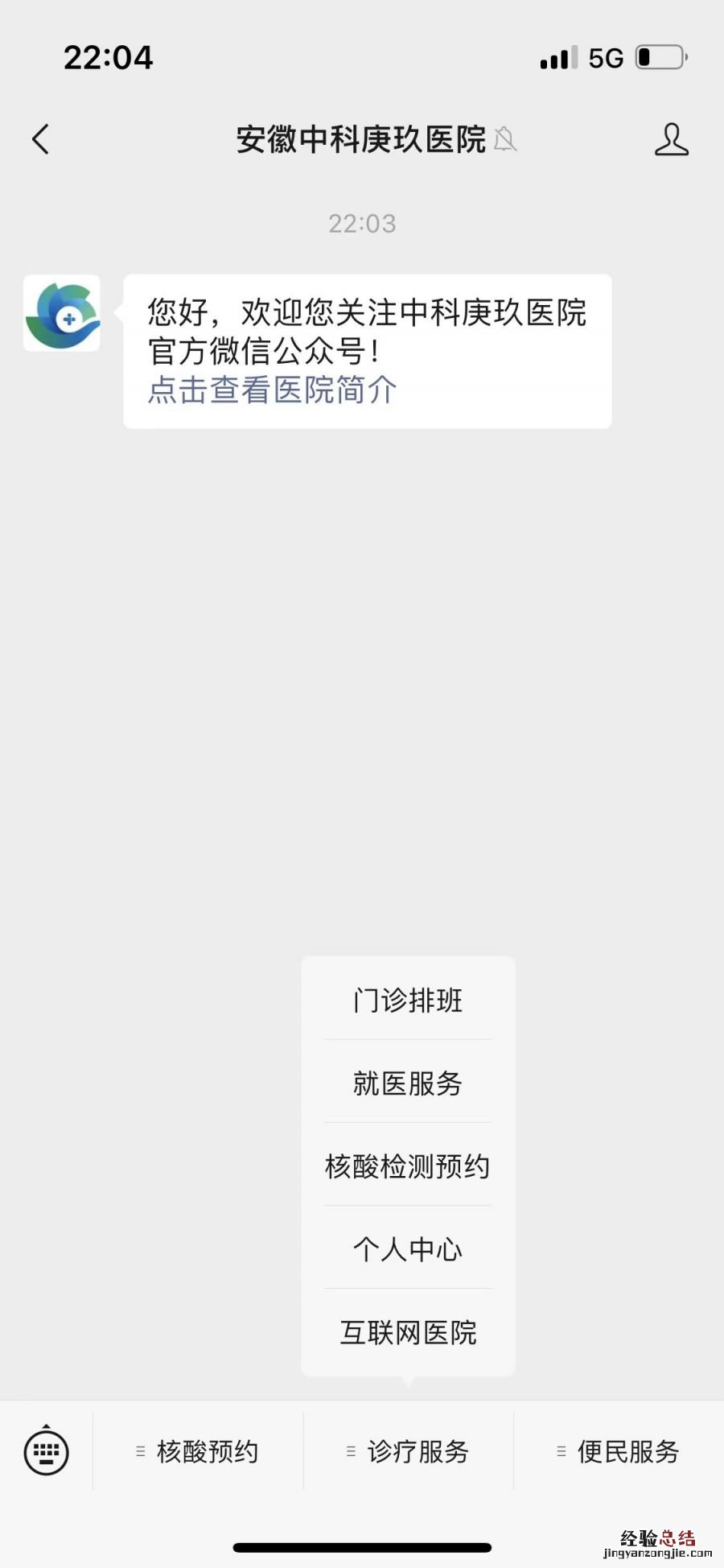This screenshot has height=1568, width=724.
Task: Collapse the 诊疗服务 bottom menu
Action: [409, 1451]
